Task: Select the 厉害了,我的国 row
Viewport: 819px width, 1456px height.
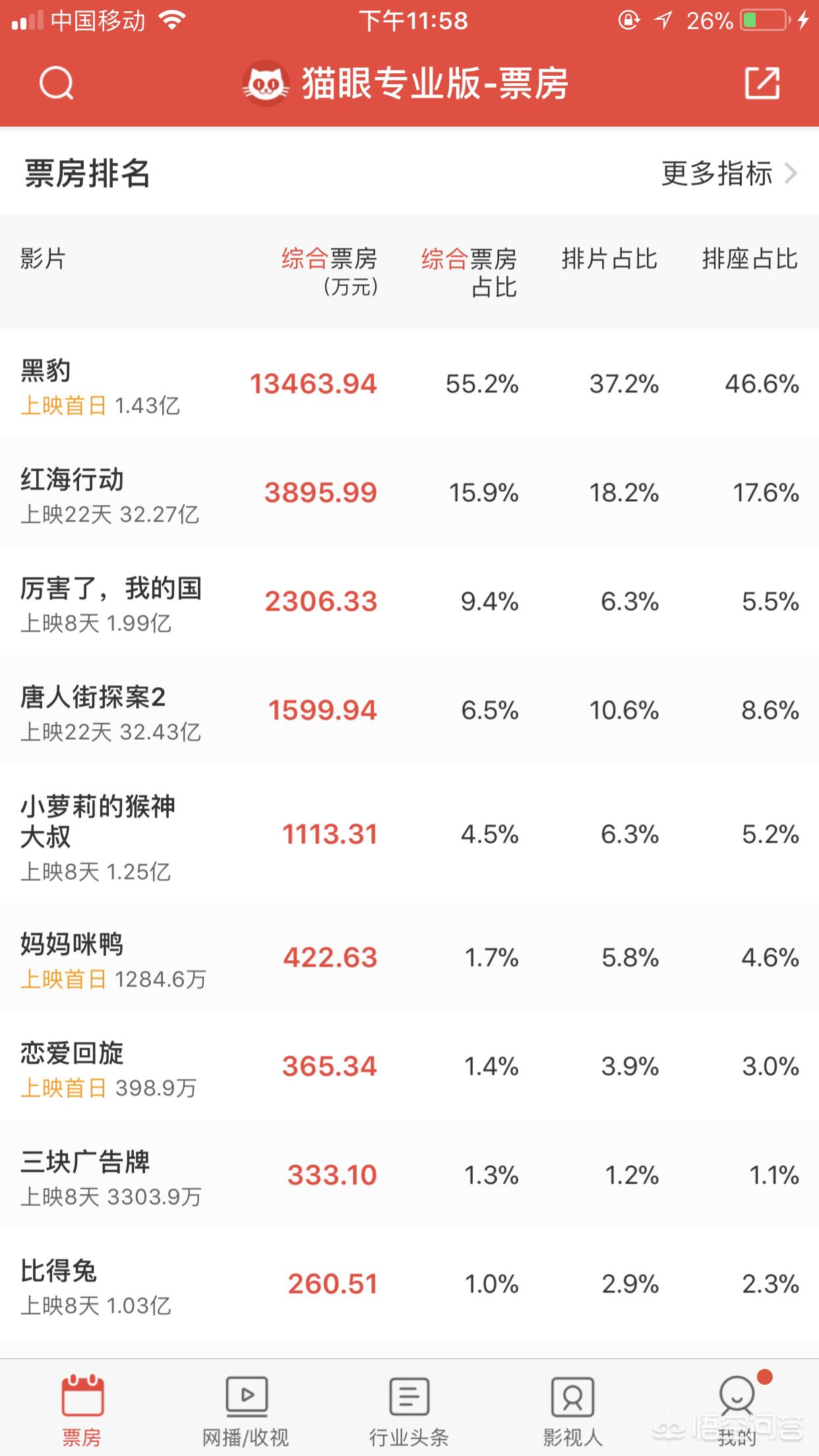Action: pyautogui.click(x=409, y=601)
